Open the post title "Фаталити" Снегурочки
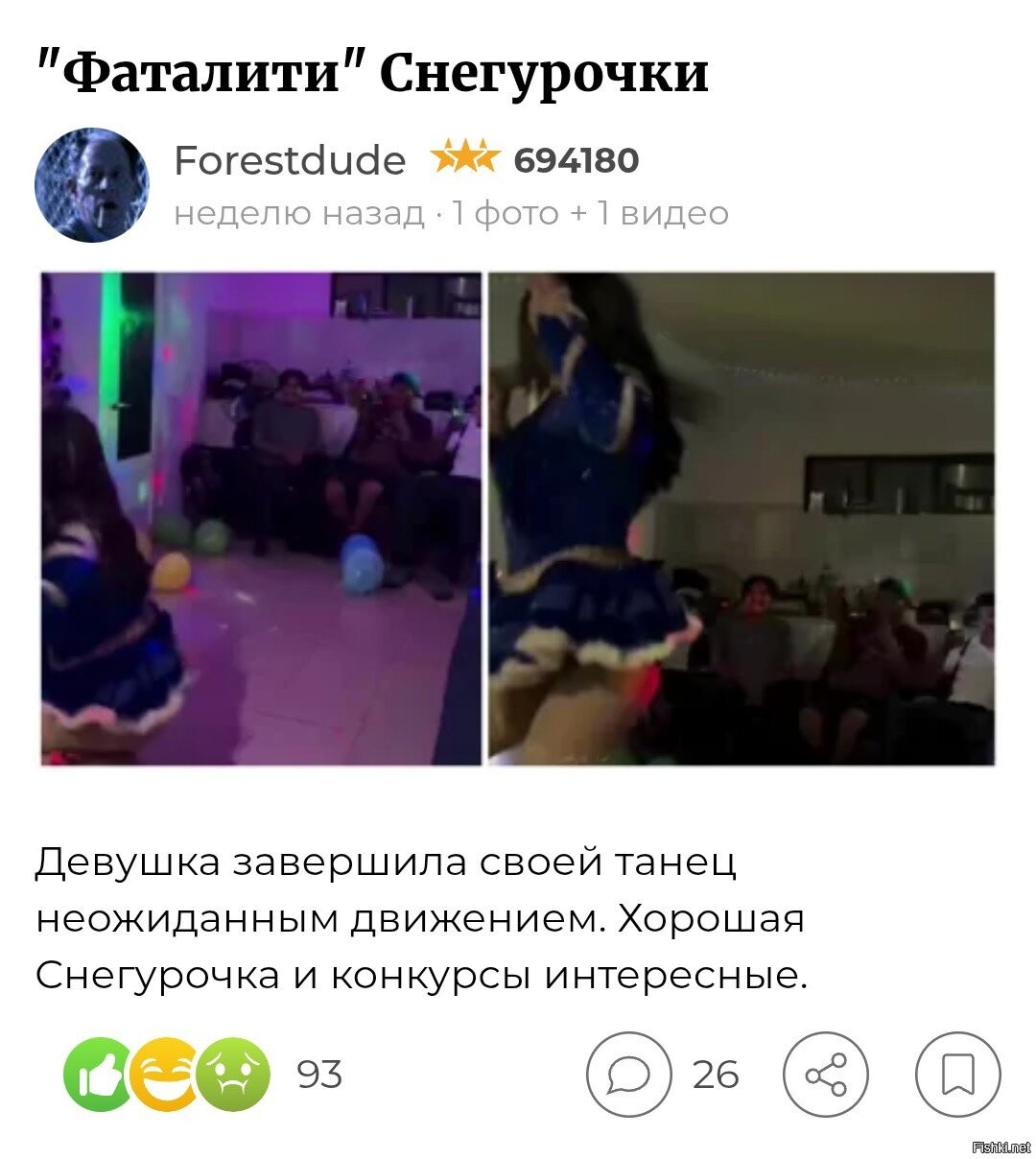 coord(371,74)
